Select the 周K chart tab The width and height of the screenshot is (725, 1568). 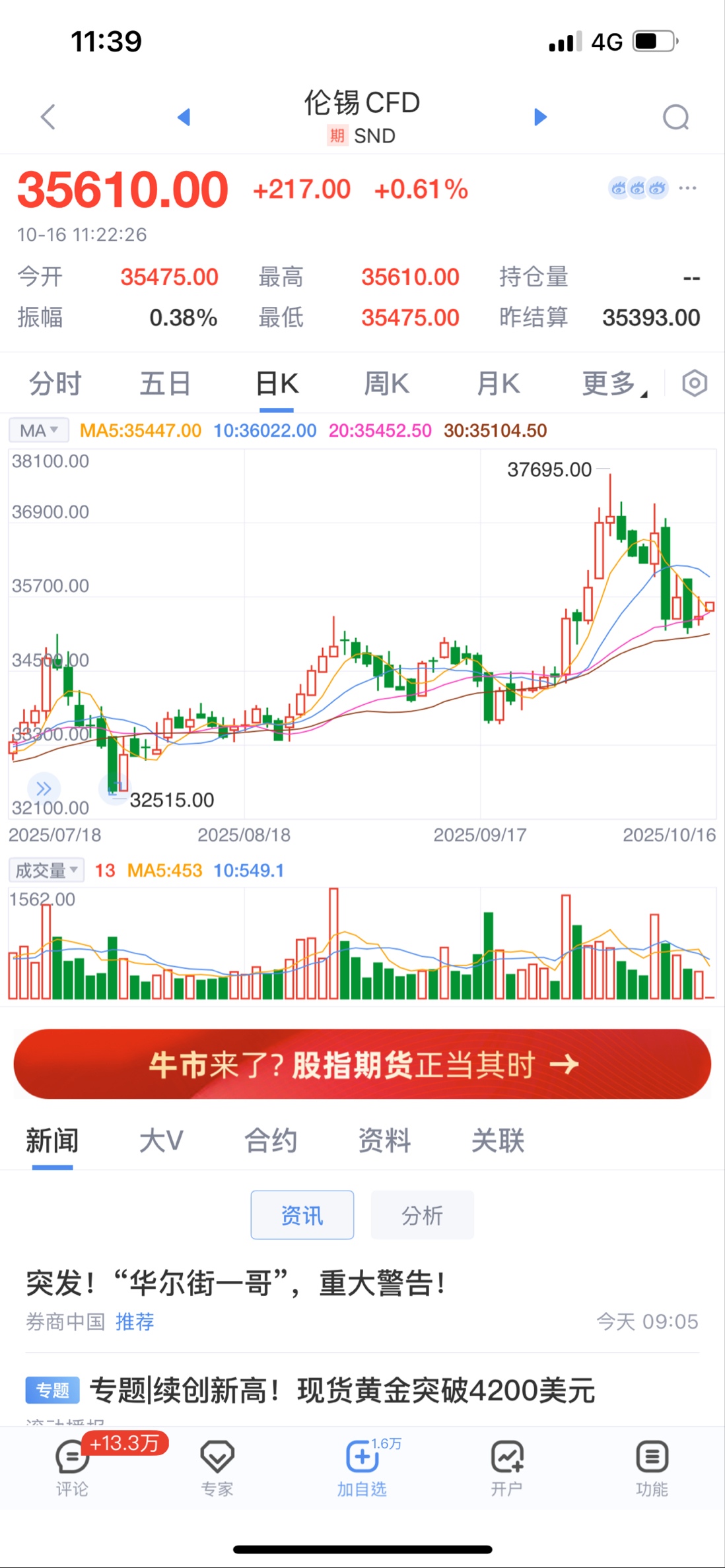(x=387, y=383)
